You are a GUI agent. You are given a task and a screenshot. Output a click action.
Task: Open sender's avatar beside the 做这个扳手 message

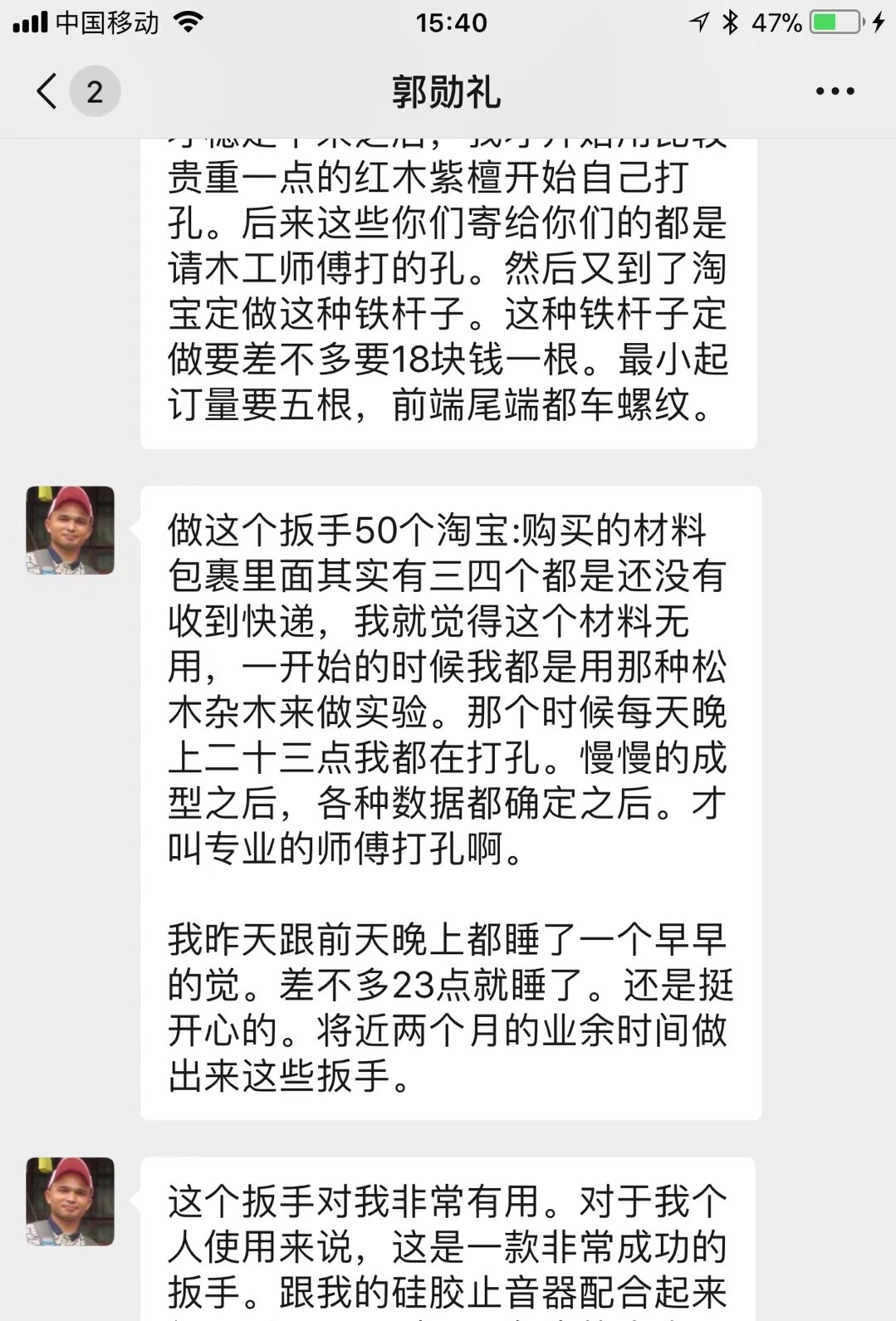(71, 530)
